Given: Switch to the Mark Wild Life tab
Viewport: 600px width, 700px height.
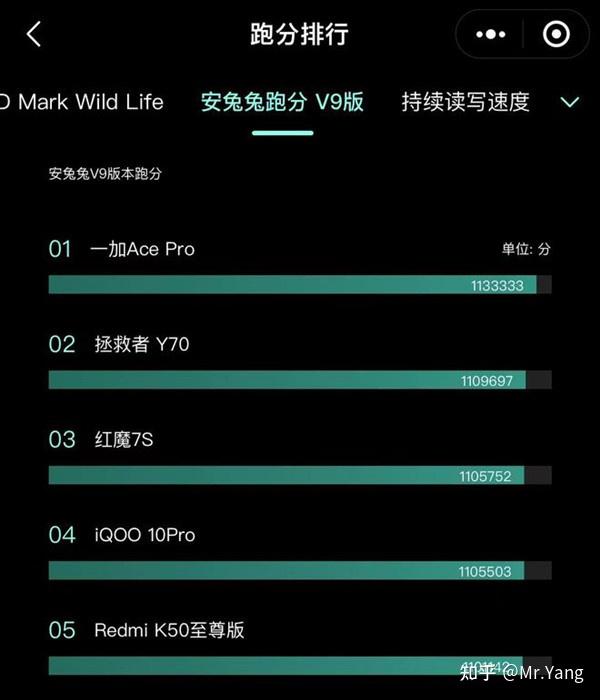Looking at the screenshot, I should (x=84, y=102).
